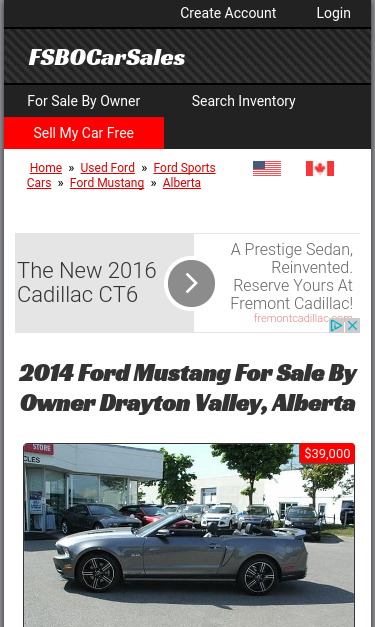The height and width of the screenshot is (627, 375).
Task: Open the For Sale By Owner menu
Action: (84, 101)
